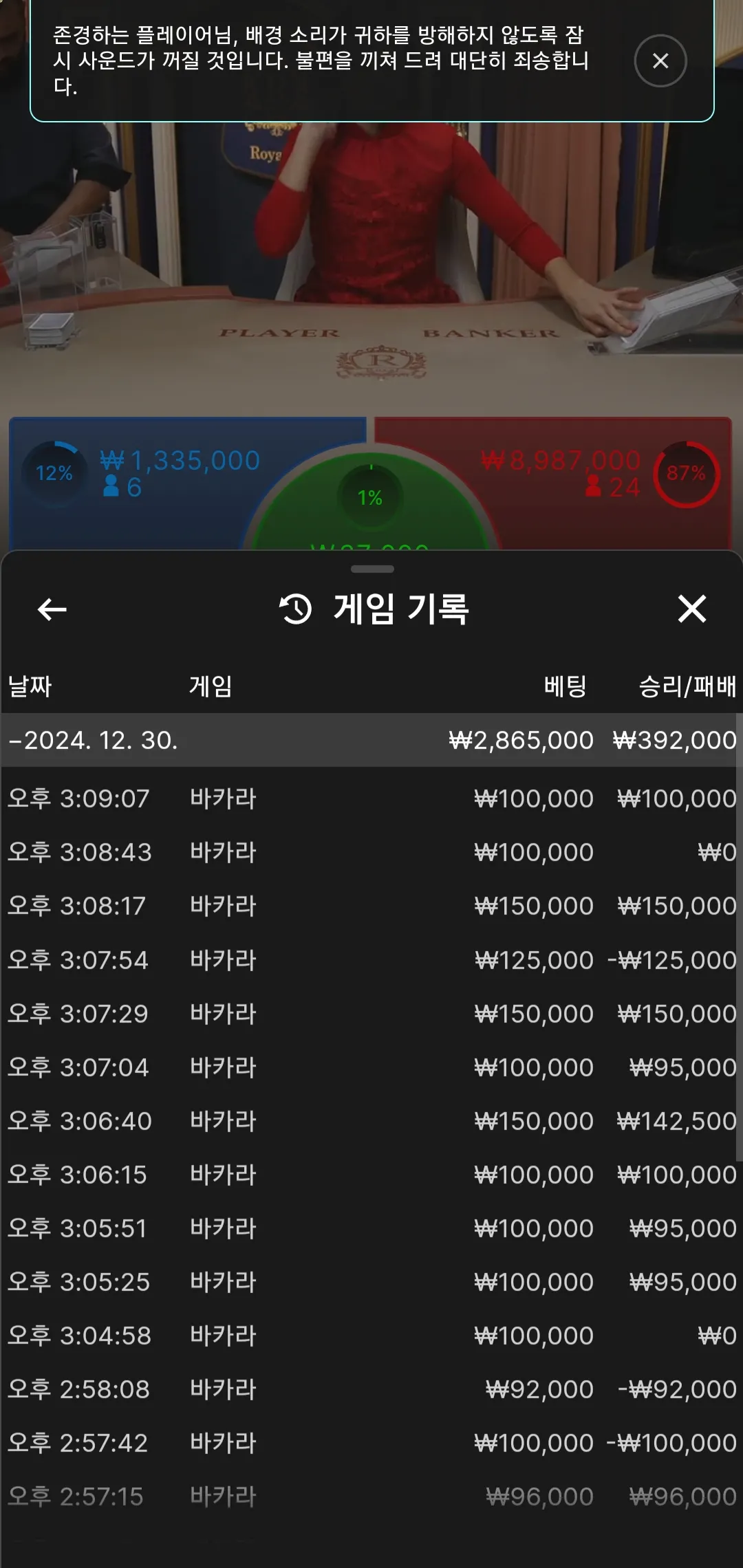This screenshot has height=1568, width=743.
Task: View details of the 오후 3:08:17 round
Action: coord(371,906)
